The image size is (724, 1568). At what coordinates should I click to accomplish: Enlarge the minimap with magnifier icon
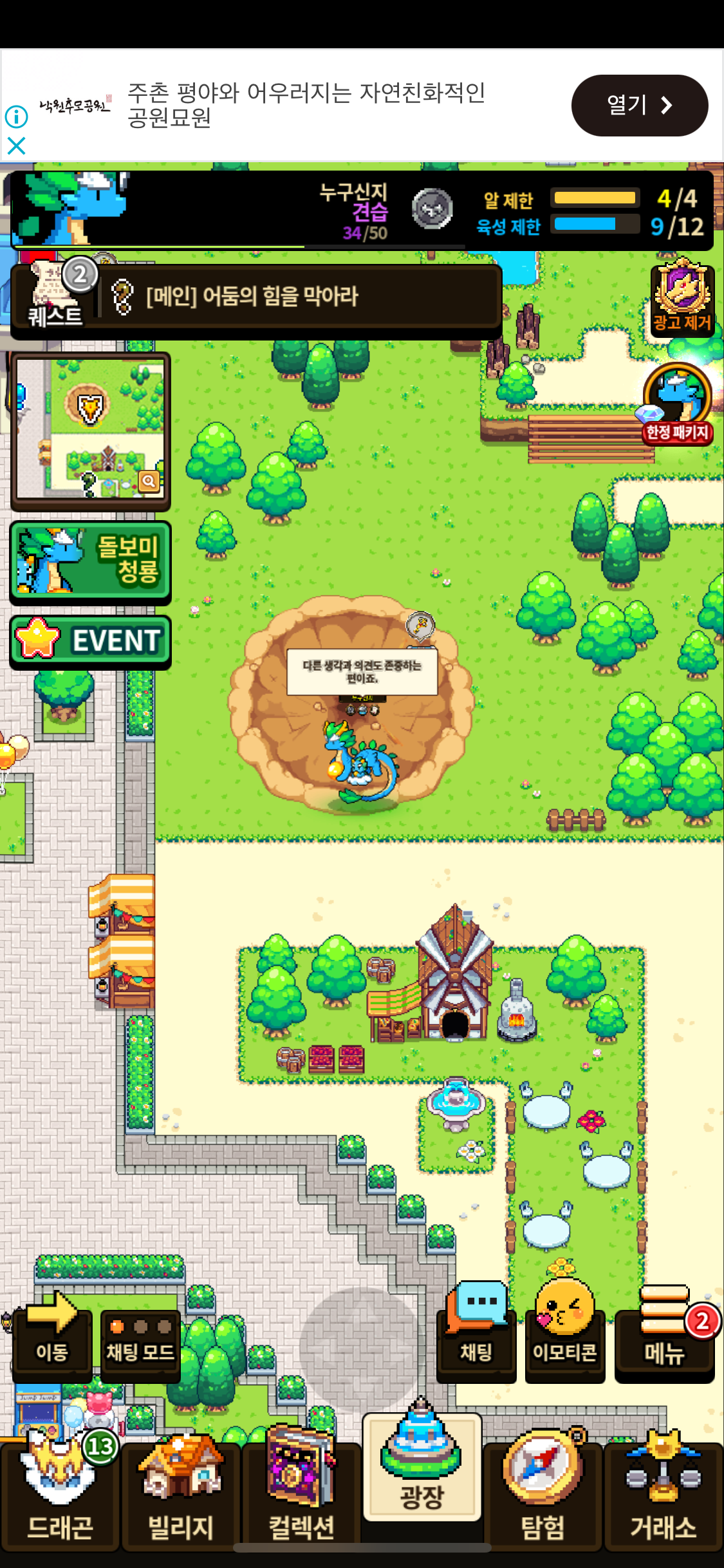coord(149,481)
